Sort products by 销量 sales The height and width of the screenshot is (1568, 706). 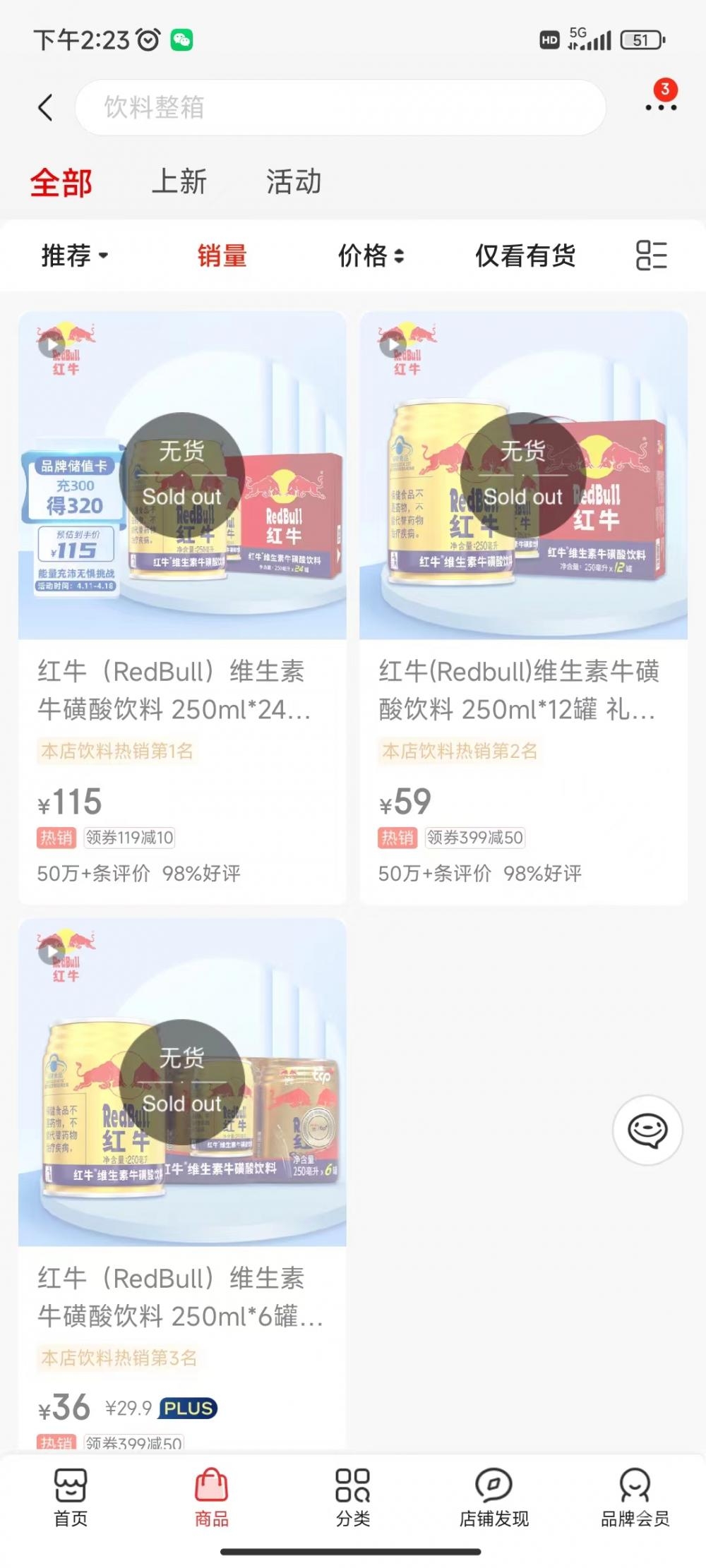(x=221, y=256)
